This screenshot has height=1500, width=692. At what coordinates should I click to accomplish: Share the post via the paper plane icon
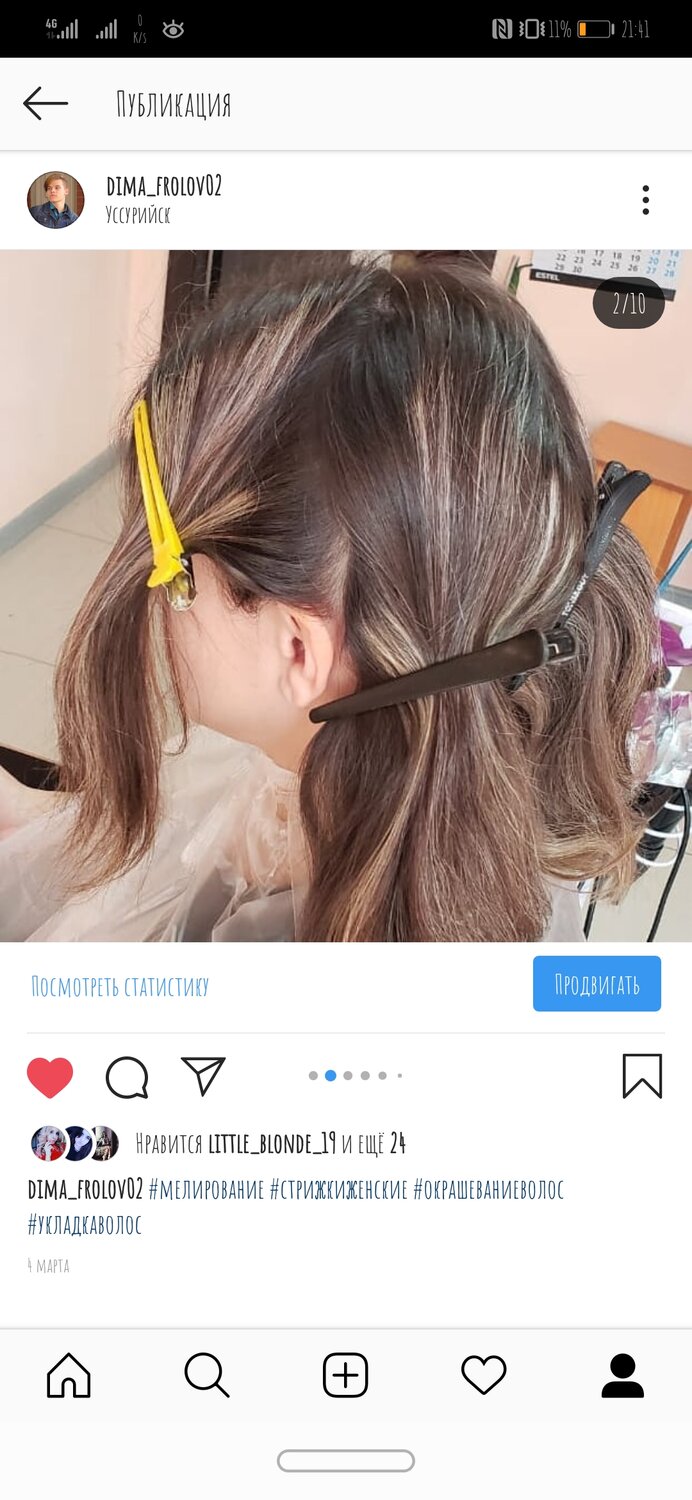coord(203,1076)
